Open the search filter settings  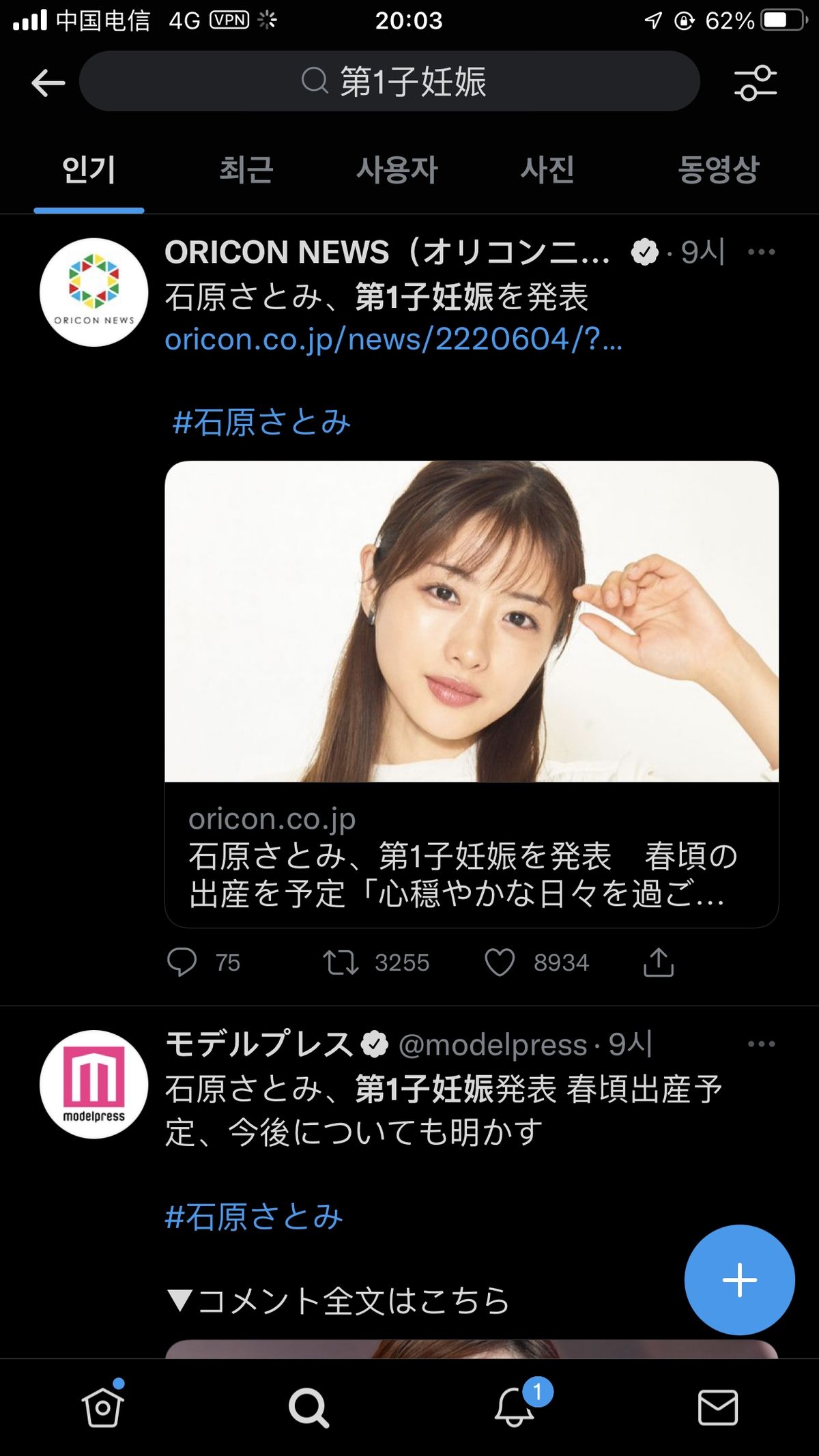pyautogui.click(x=755, y=83)
